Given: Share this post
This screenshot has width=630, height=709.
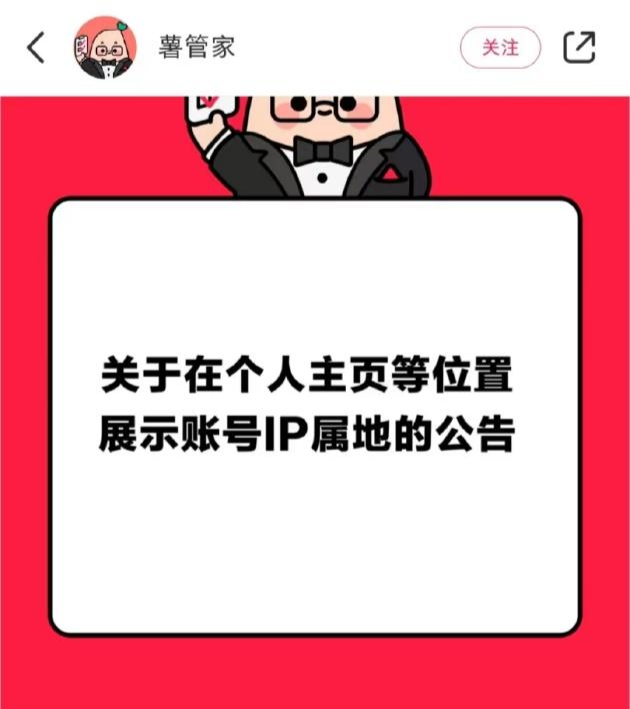Looking at the screenshot, I should pos(579,47).
